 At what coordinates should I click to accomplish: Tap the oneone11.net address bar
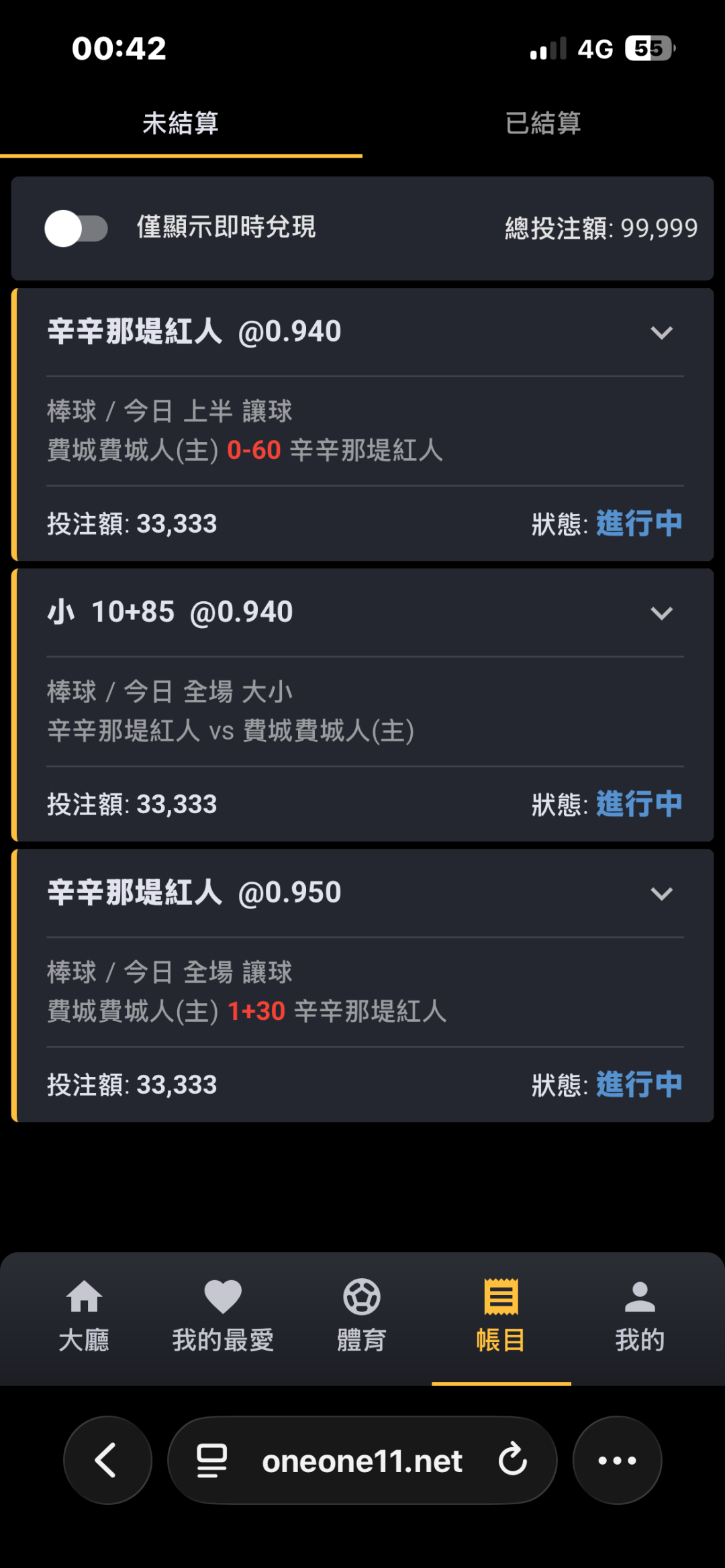[x=362, y=1460]
